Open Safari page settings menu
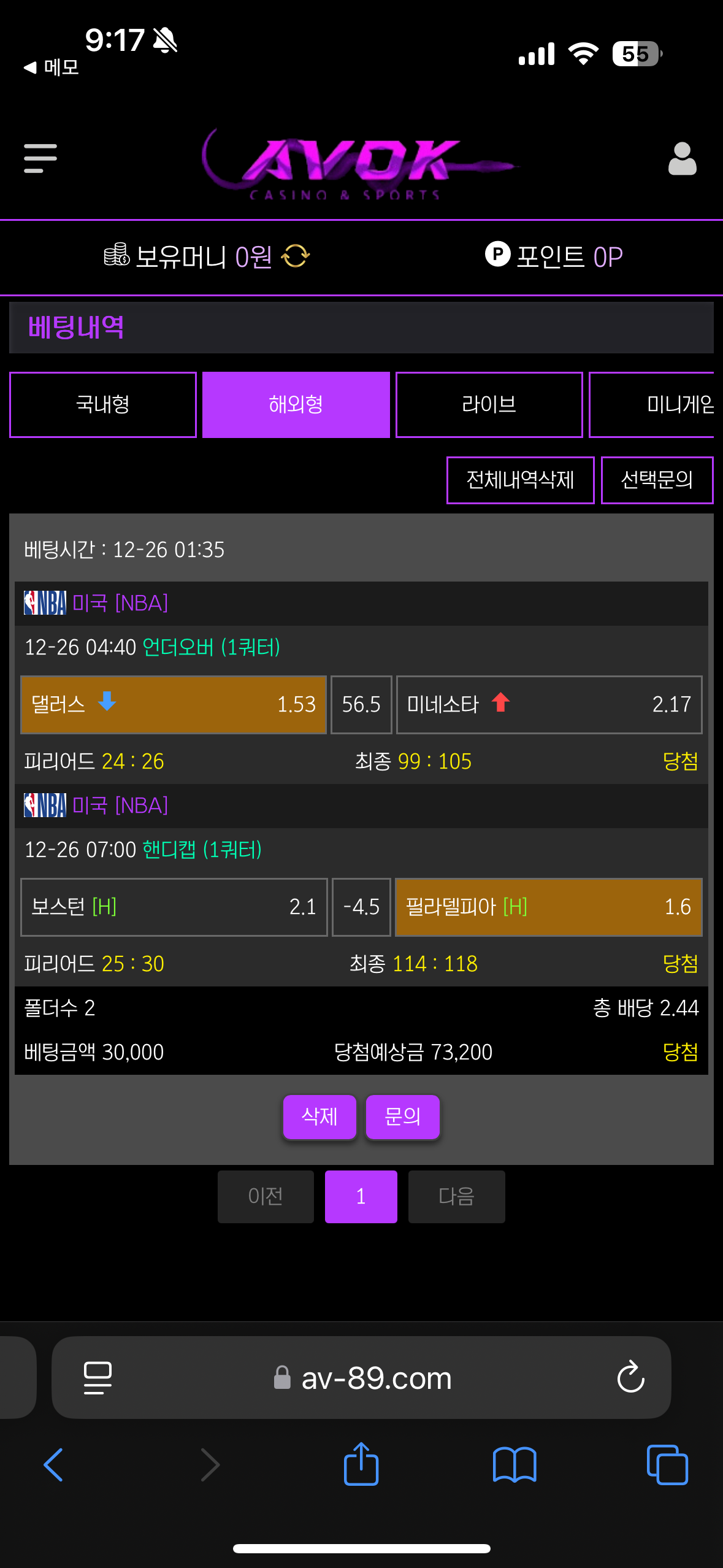Image resolution: width=723 pixels, height=1568 pixels. [x=98, y=1378]
